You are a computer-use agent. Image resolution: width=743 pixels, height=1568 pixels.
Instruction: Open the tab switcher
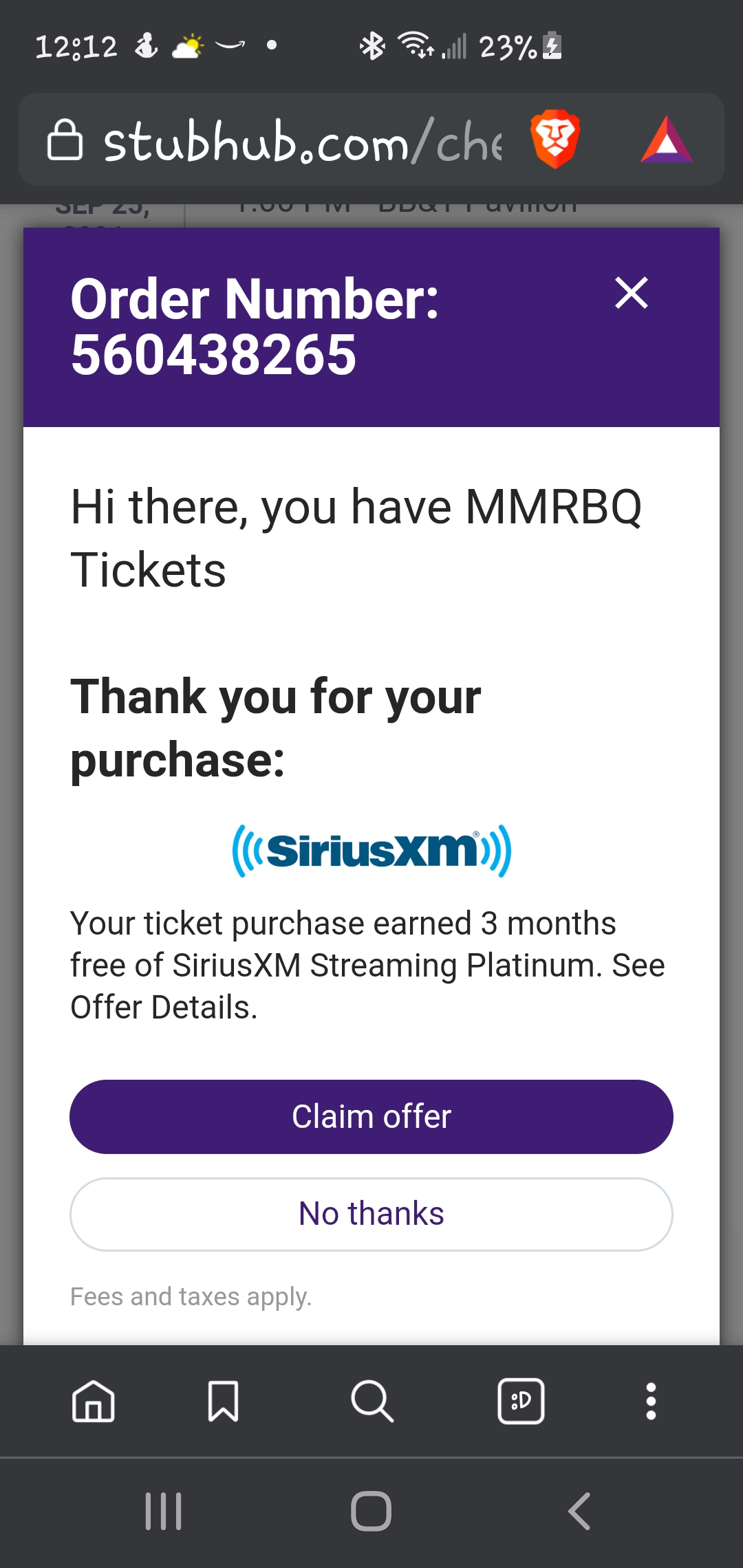pos(521,1402)
